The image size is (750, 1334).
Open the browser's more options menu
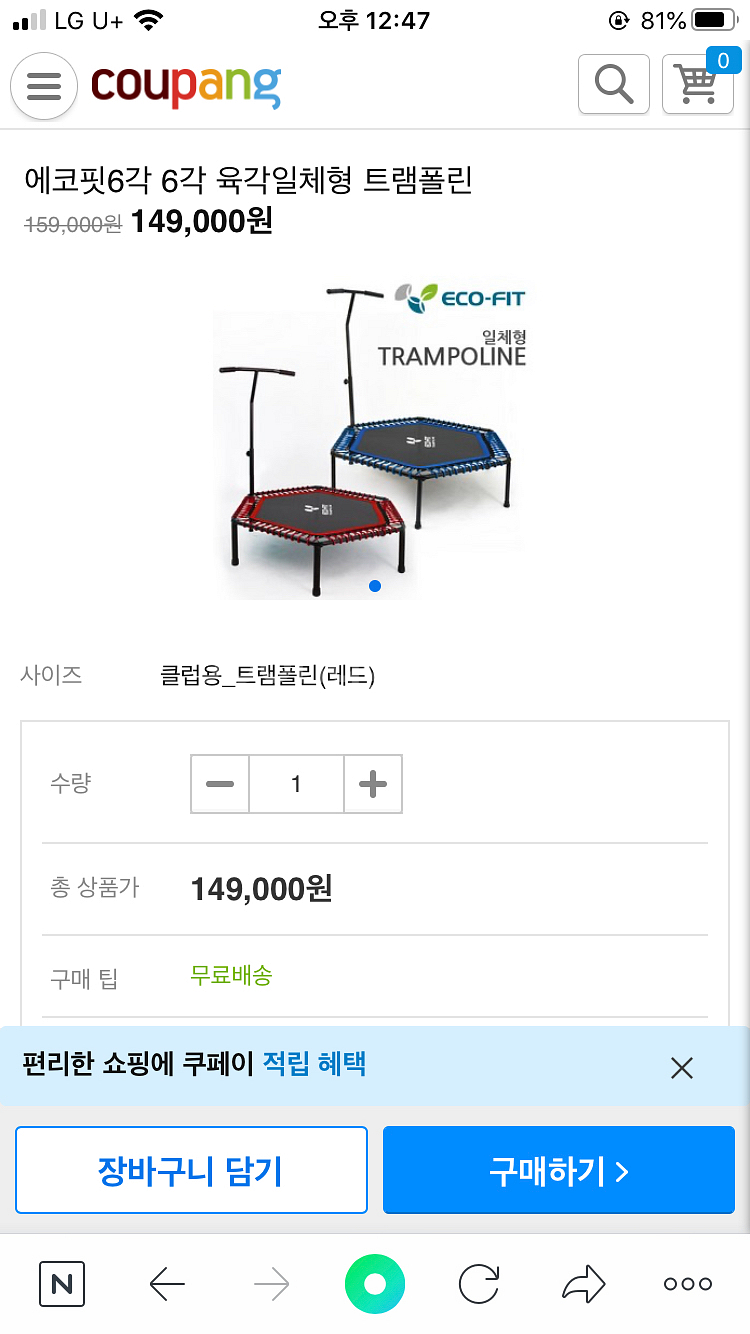click(x=688, y=1284)
